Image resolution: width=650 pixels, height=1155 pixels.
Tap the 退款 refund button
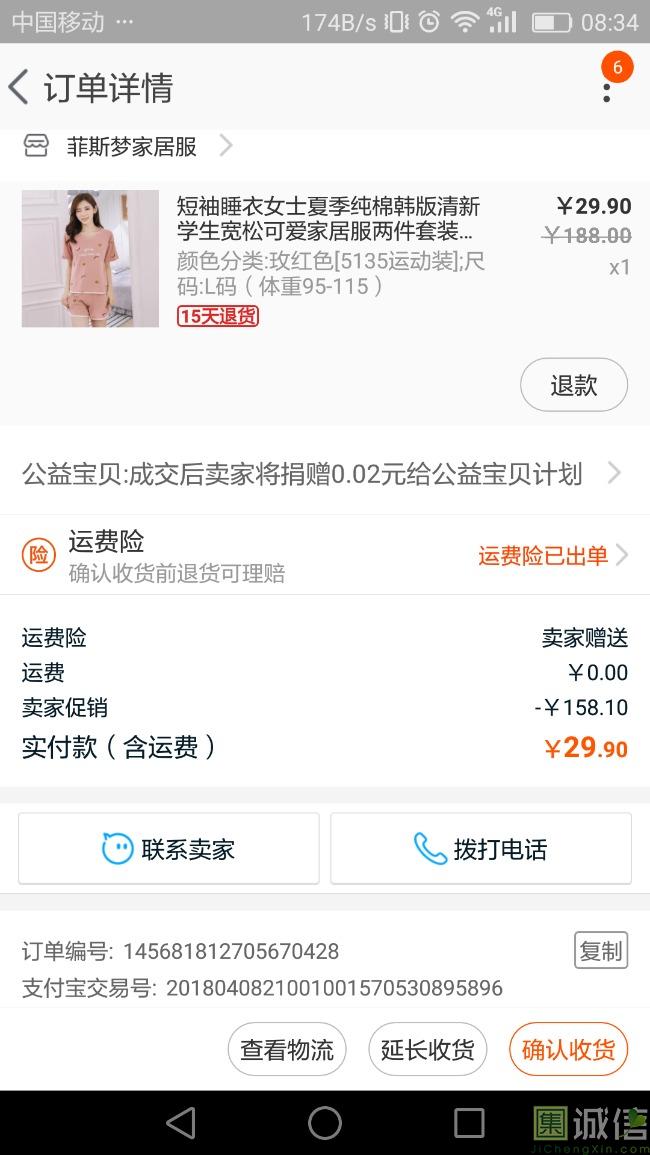[573, 386]
